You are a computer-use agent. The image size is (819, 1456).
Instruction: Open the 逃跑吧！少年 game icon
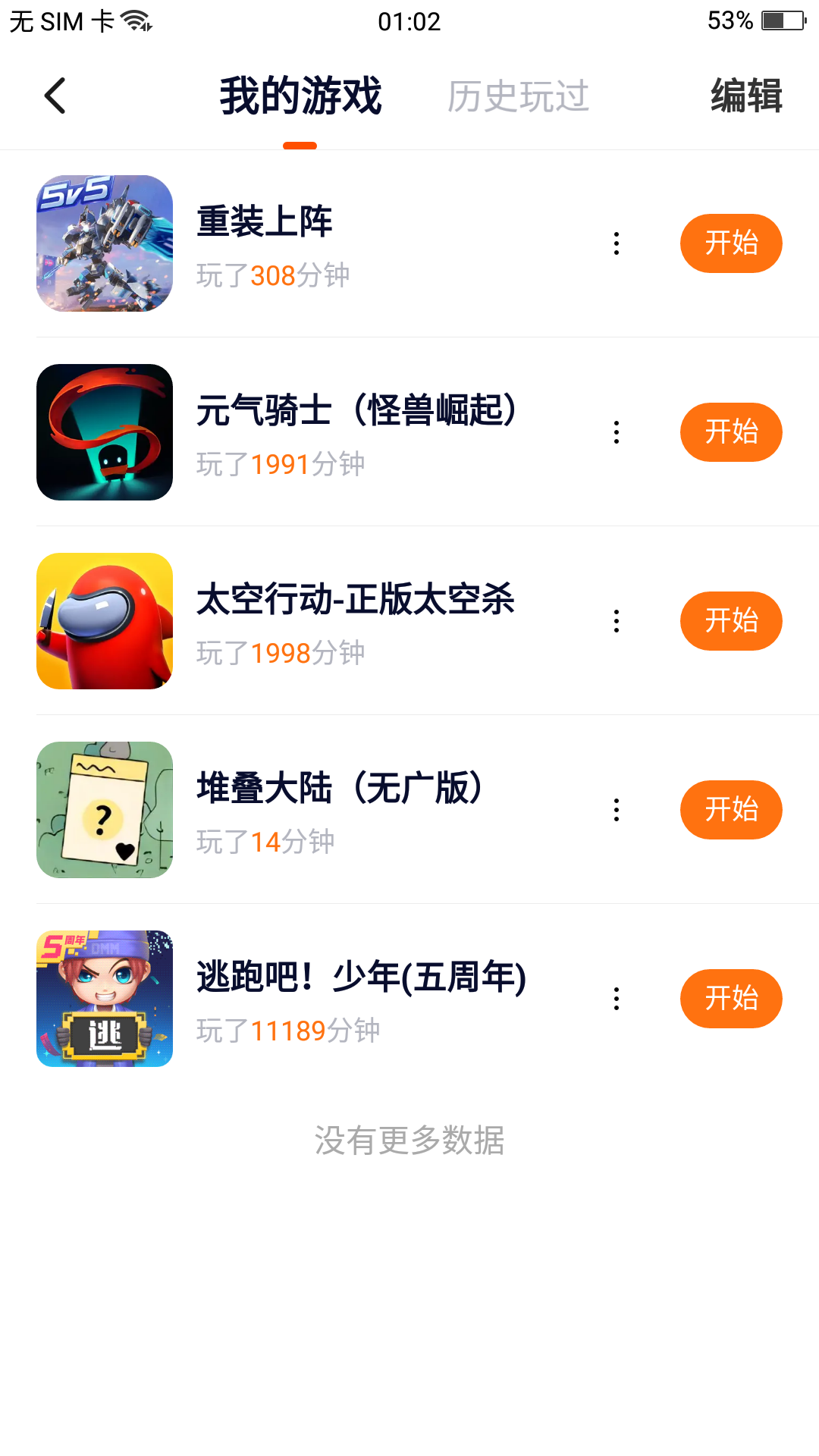pos(105,999)
